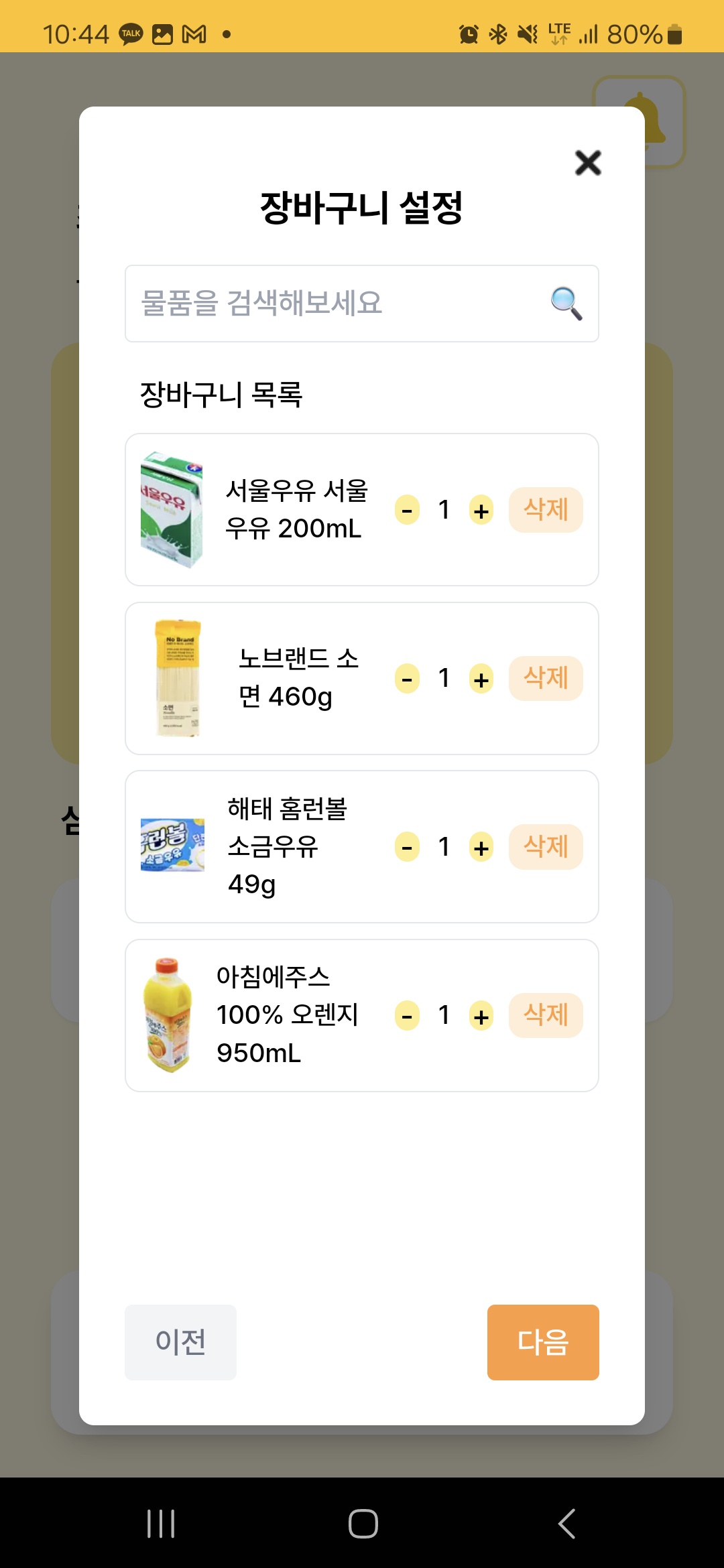This screenshot has width=724, height=1568.
Task: Remove 노브랜드 소면 460g with 삭제
Action: click(546, 679)
